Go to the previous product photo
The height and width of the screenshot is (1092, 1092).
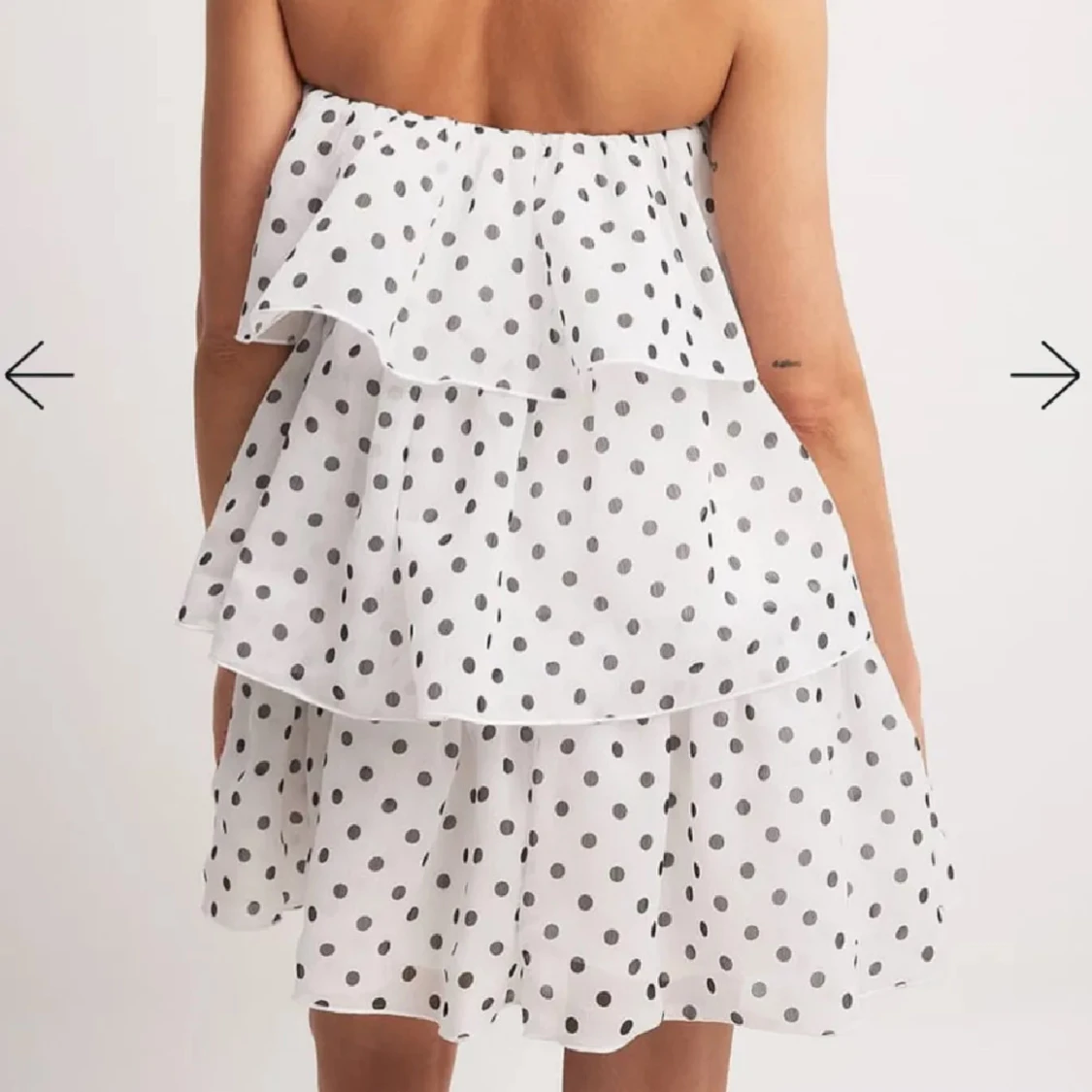39,374
